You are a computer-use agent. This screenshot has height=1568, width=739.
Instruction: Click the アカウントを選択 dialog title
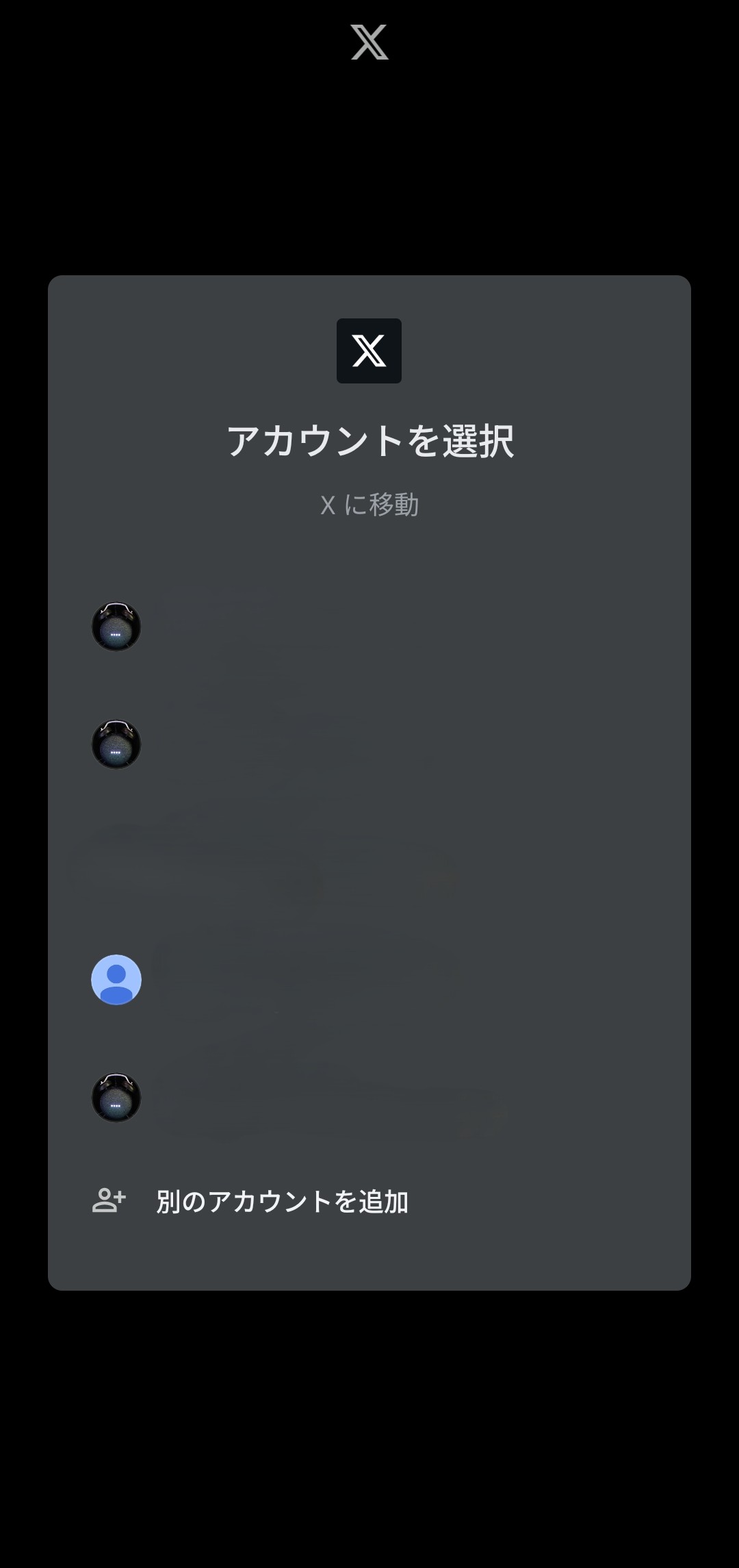pos(369,439)
